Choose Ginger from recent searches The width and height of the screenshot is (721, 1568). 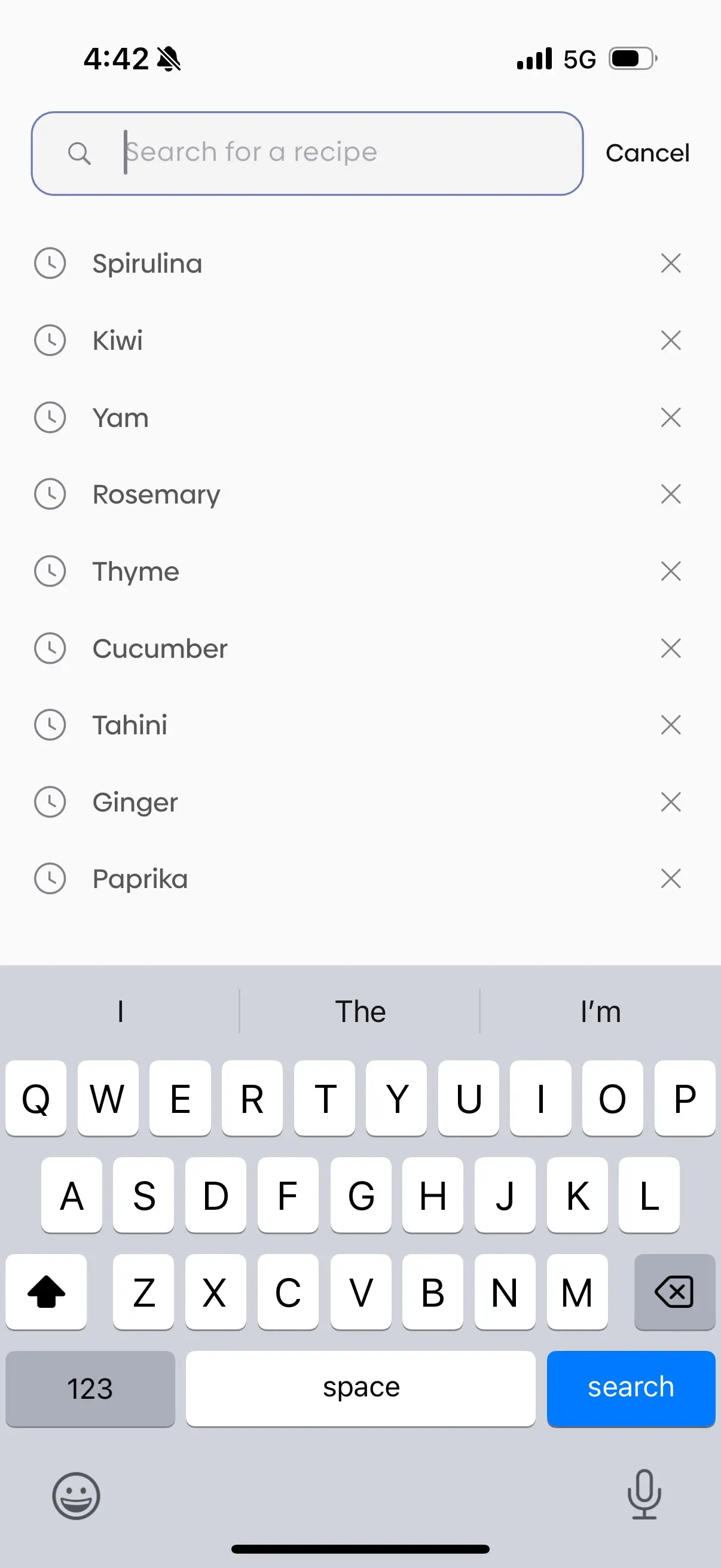tap(135, 803)
